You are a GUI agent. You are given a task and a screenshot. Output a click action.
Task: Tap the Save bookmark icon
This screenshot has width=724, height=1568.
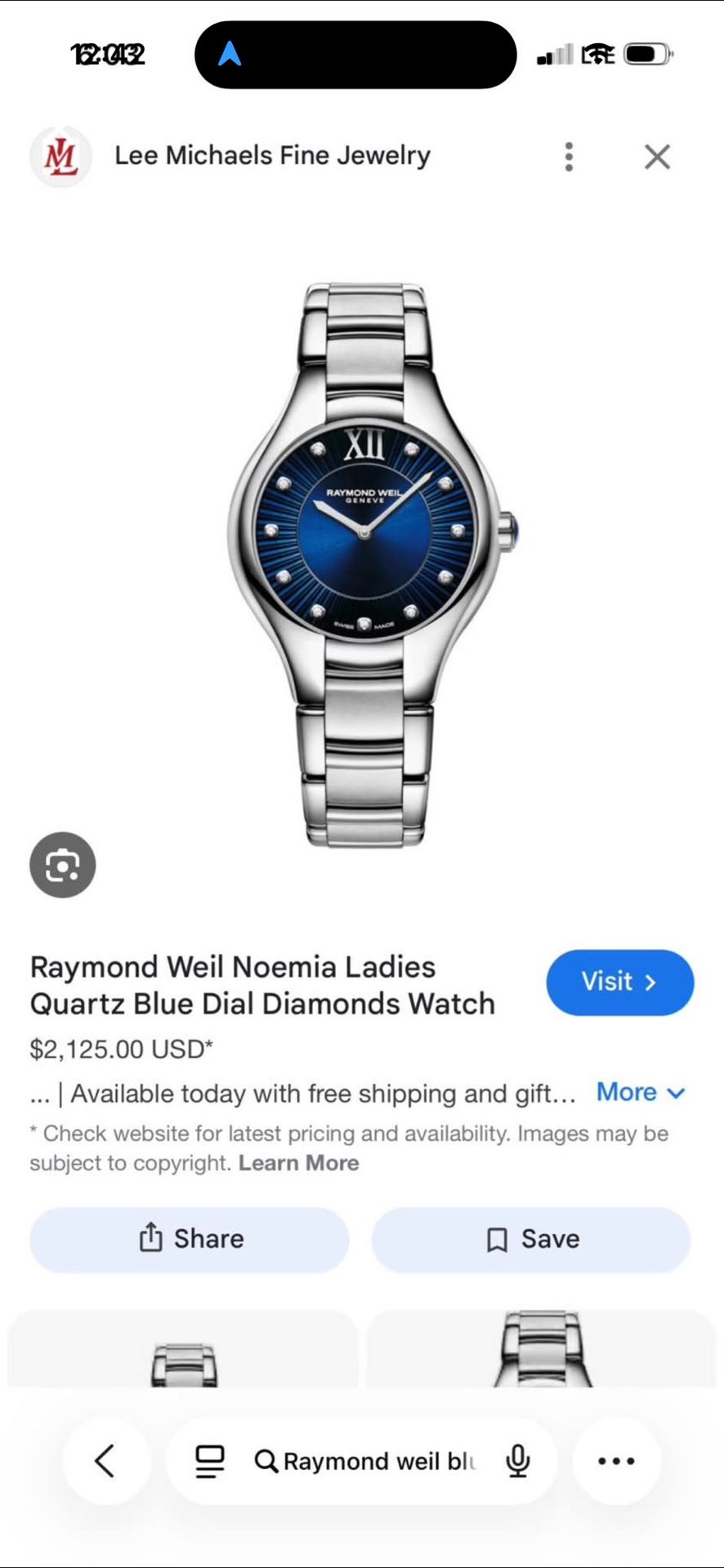(x=495, y=1239)
